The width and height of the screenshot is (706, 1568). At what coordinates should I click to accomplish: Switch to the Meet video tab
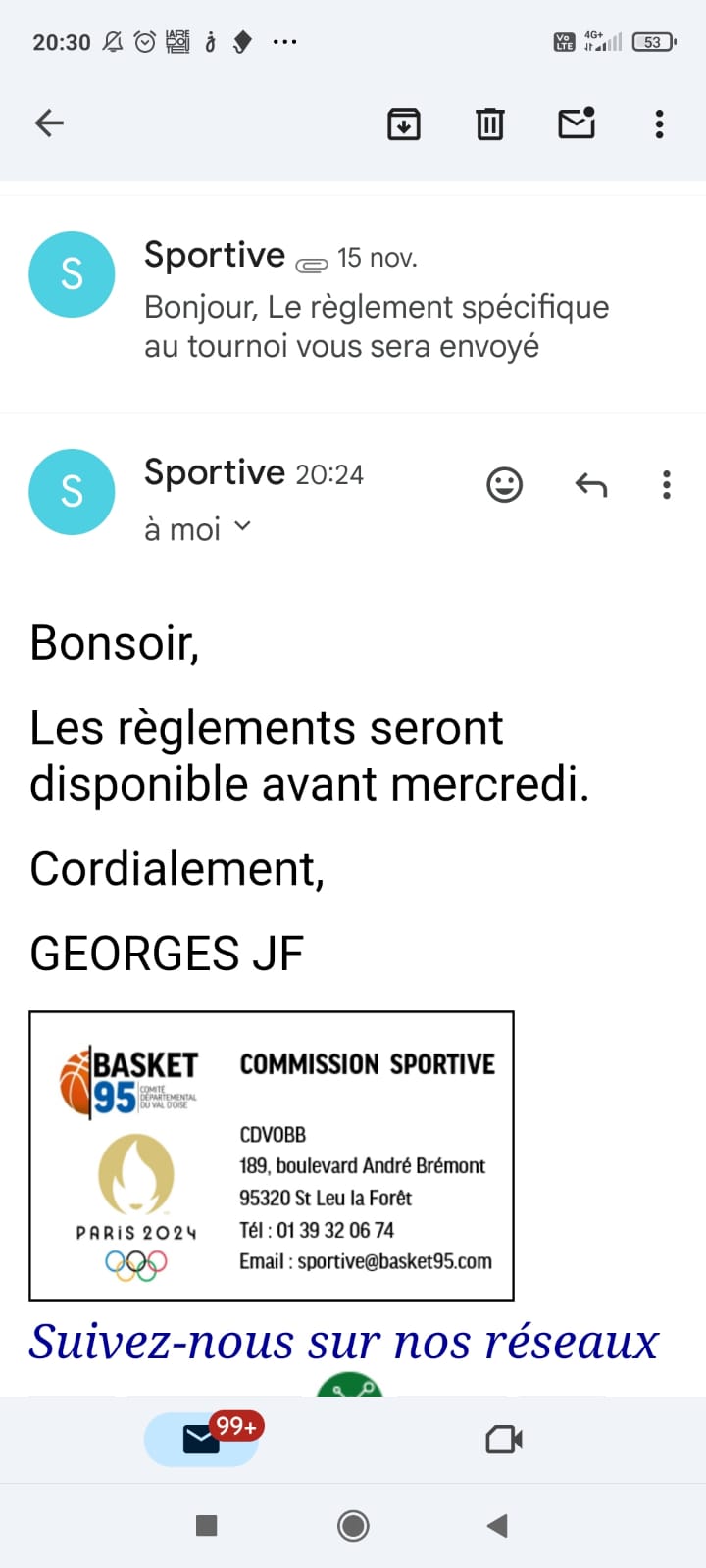504,1439
